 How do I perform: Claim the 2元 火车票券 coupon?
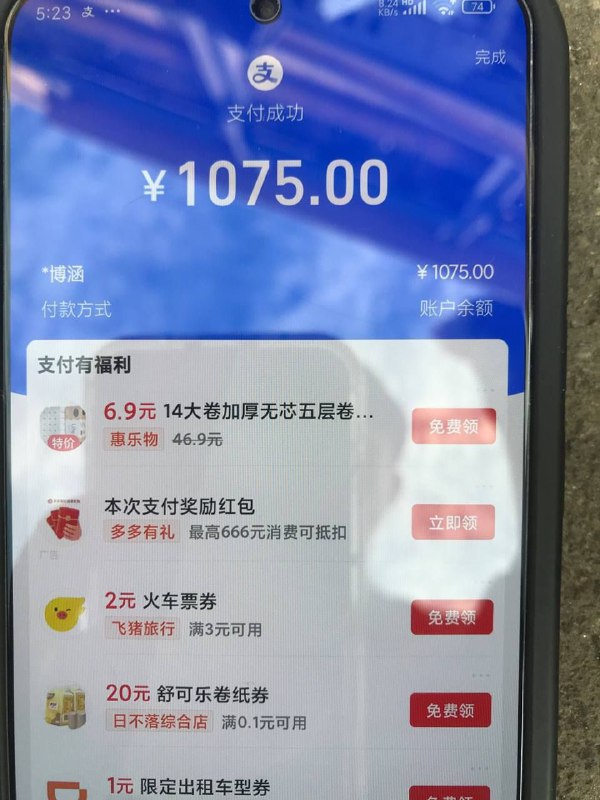point(451,616)
